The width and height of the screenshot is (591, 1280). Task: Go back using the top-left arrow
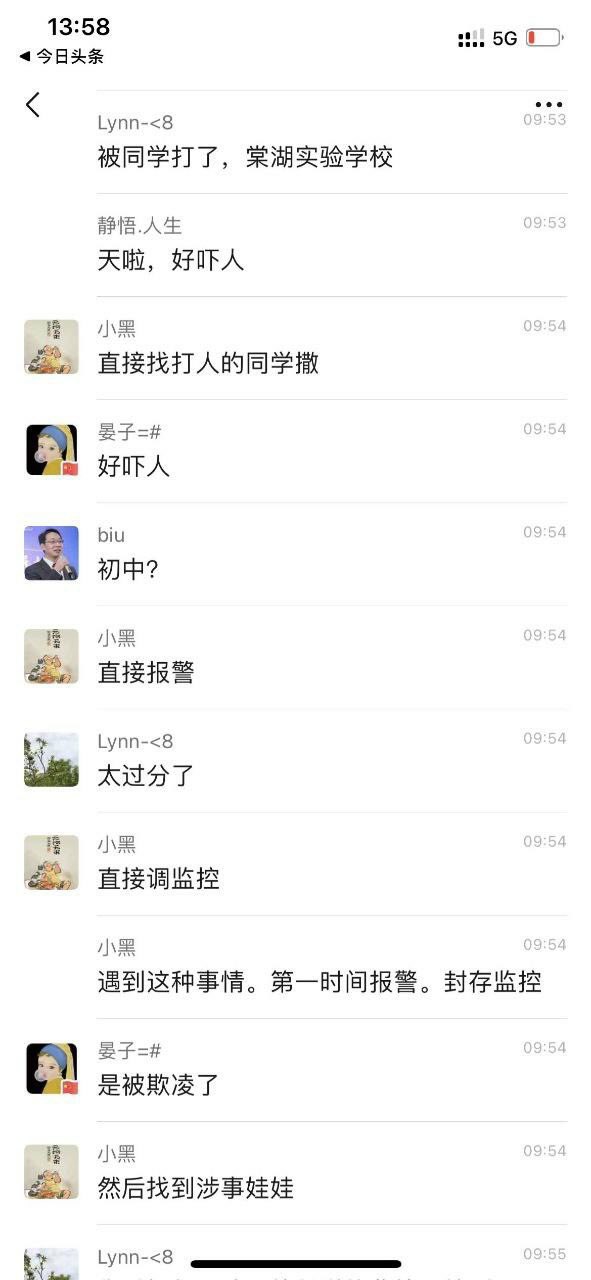click(33, 104)
